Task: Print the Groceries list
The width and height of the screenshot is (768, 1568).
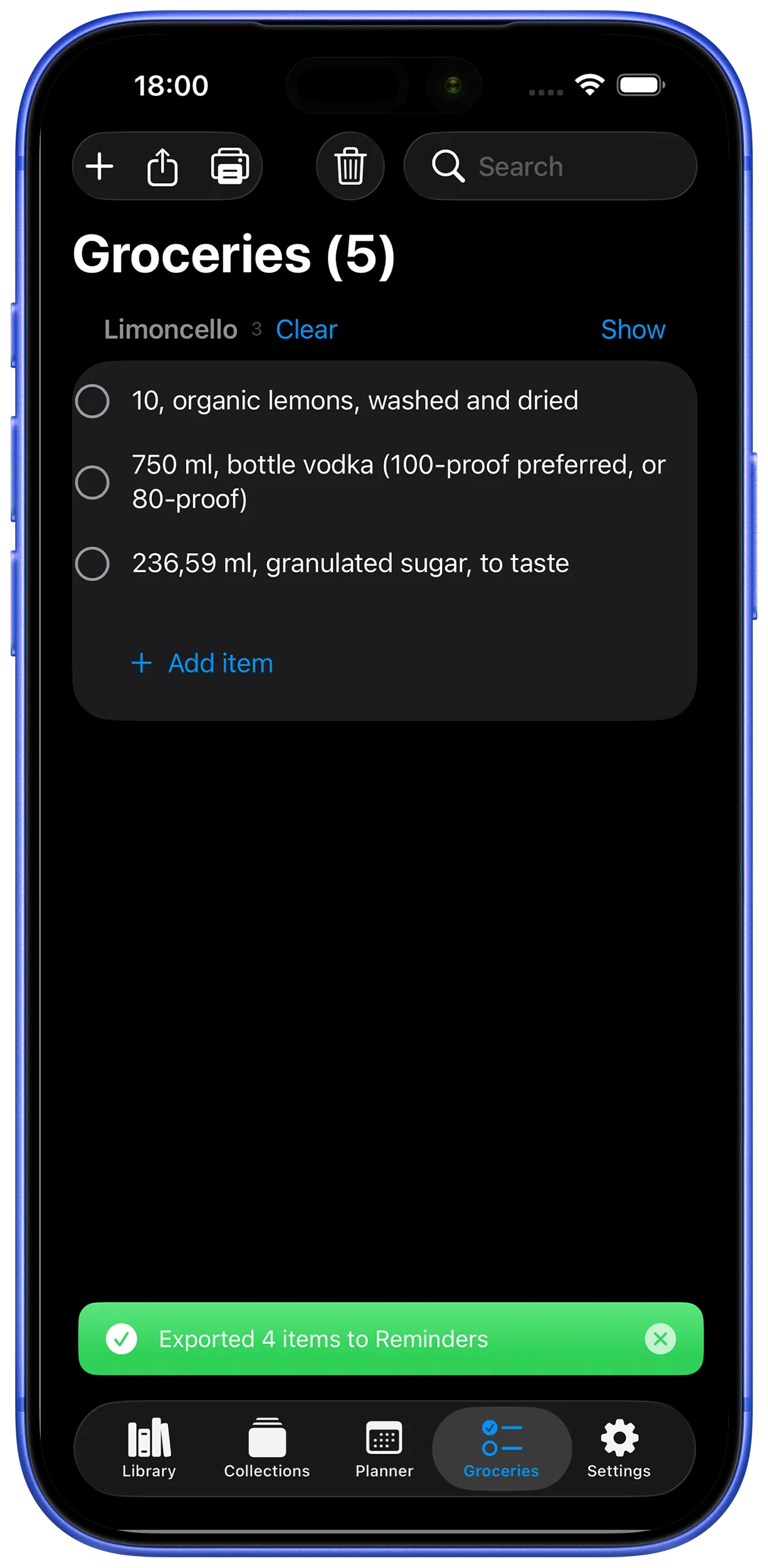Action: tap(229, 166)
